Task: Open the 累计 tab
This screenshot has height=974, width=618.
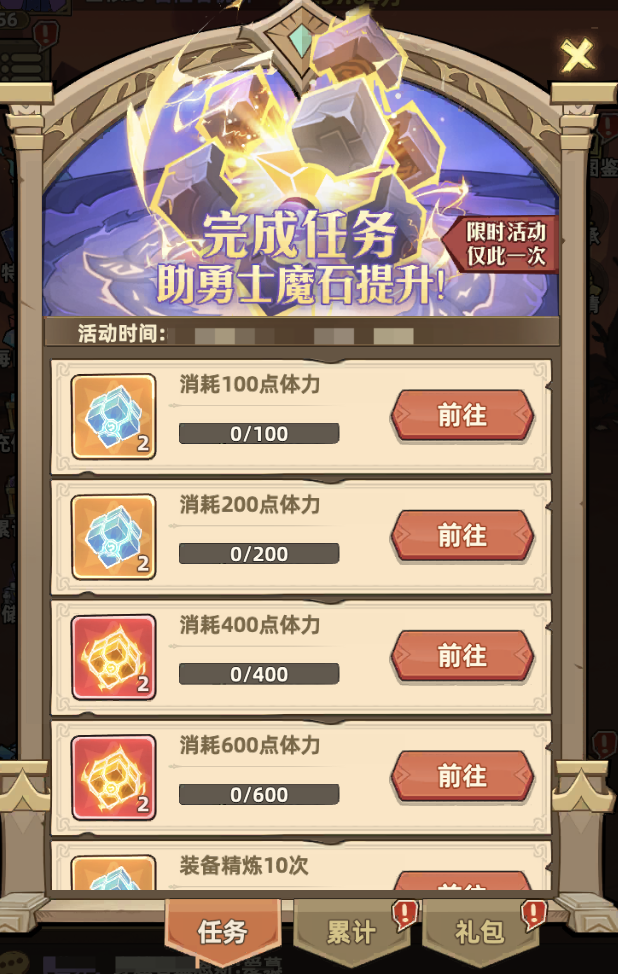Action: click(x=352, y=932)
